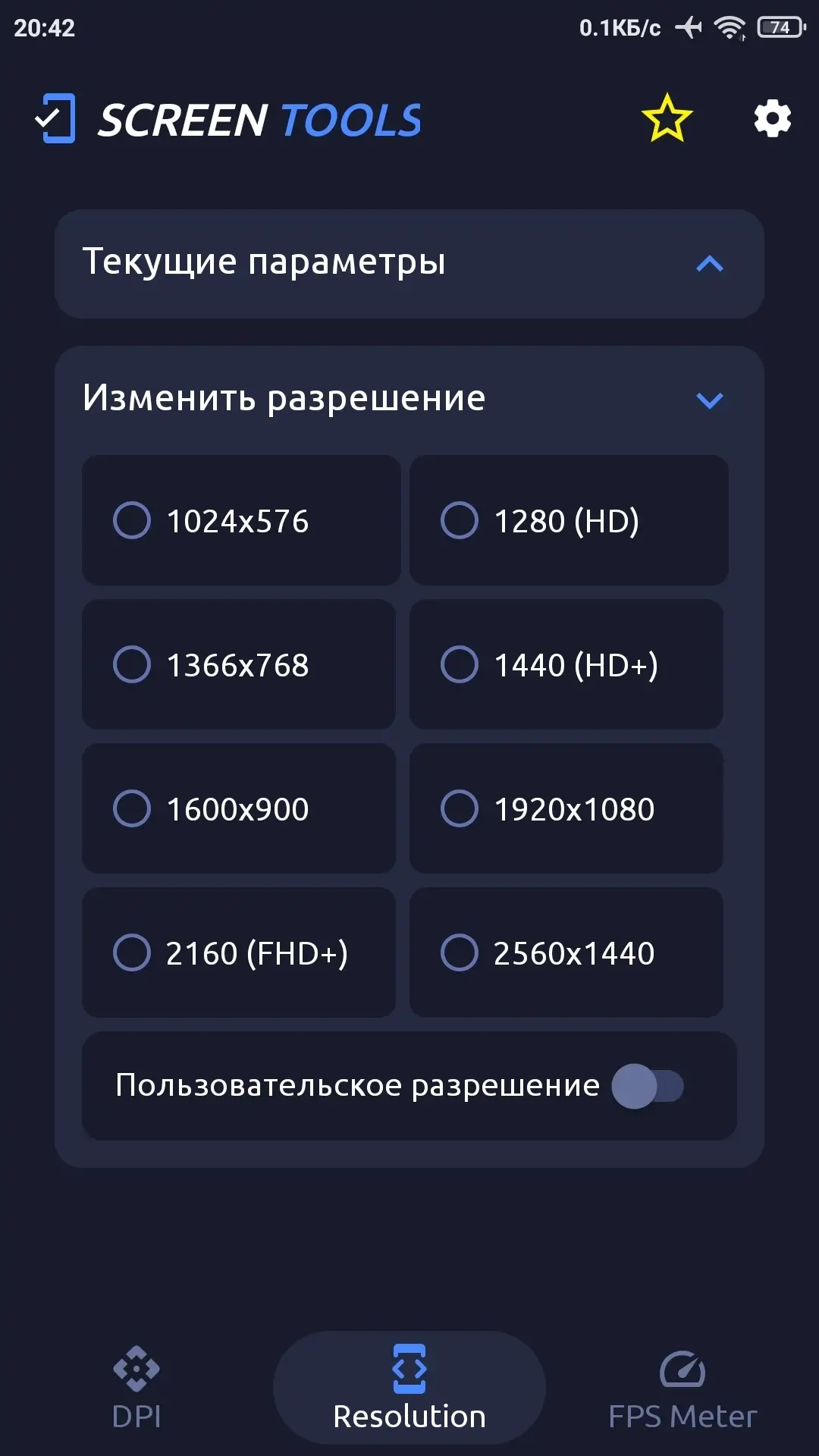Select the 1024x576 resolution
The height and width of the screenshot is (1456, 819).
coord(241,520)
